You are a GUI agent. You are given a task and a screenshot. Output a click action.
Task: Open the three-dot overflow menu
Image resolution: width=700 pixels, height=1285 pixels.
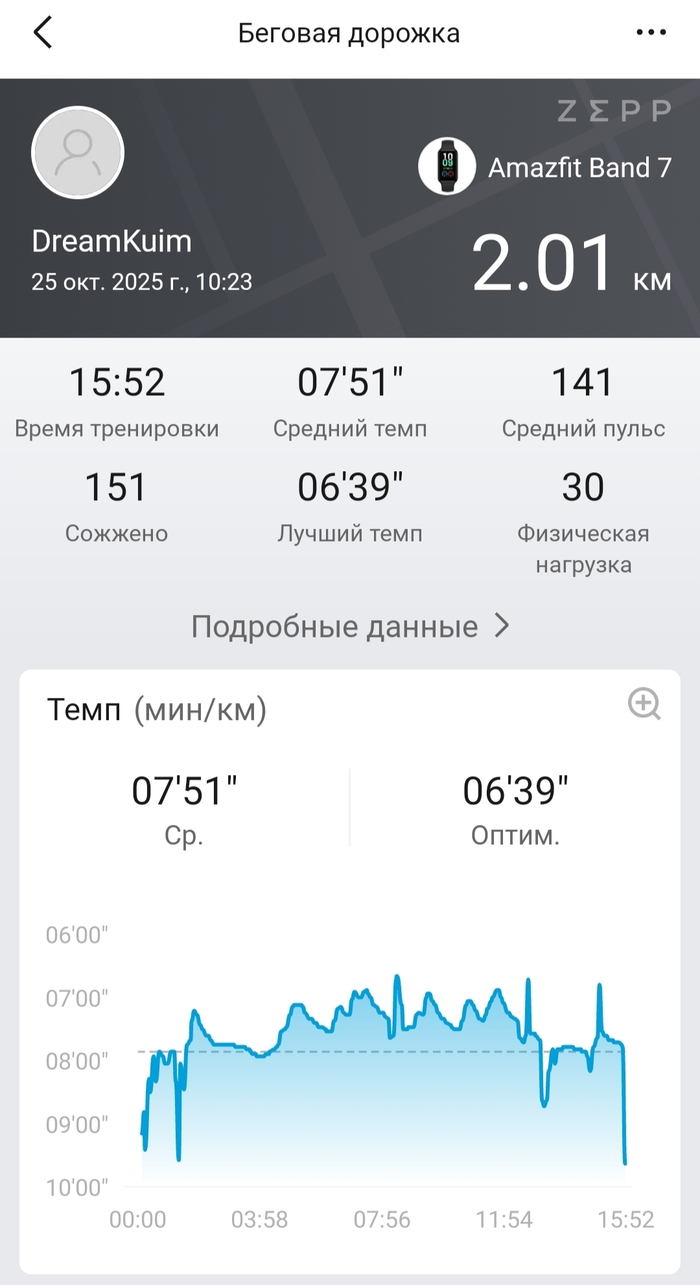(x=651, y=33)
